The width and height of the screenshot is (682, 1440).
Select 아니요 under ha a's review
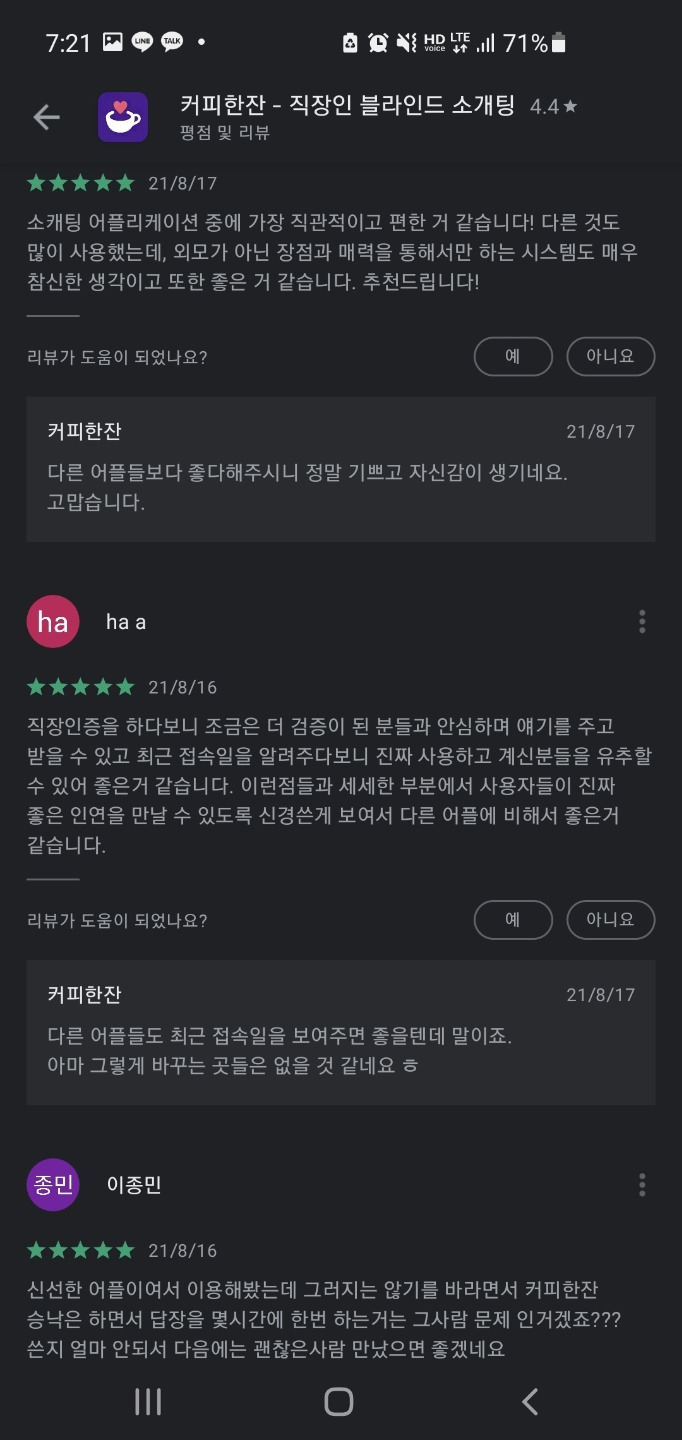click(x=611, y=920)
